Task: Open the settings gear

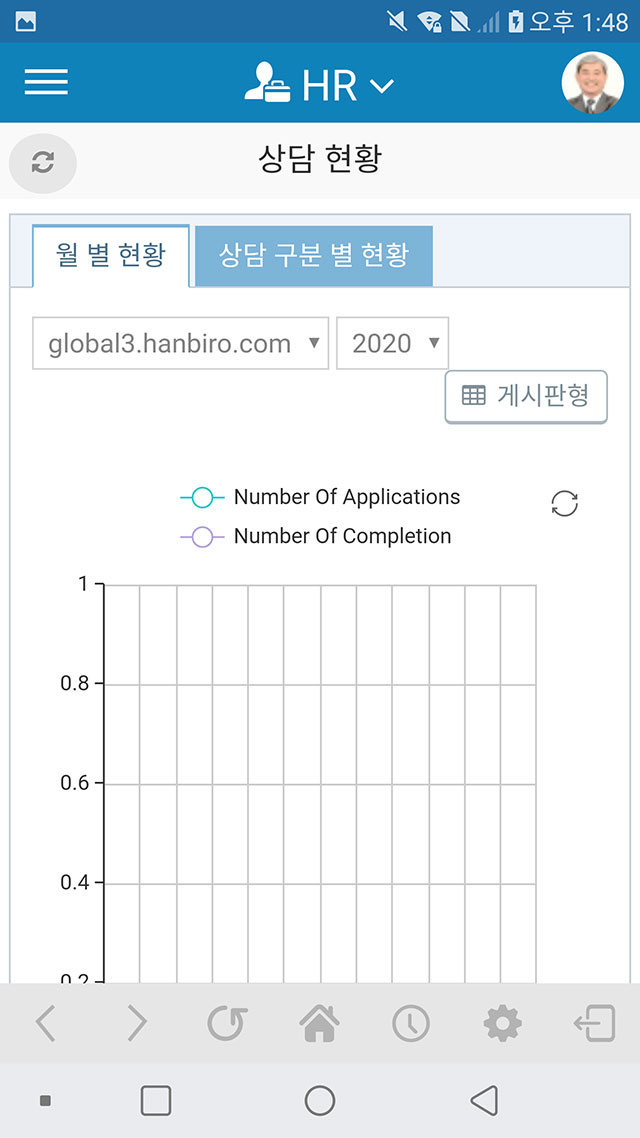Action: coord(502,1023)
